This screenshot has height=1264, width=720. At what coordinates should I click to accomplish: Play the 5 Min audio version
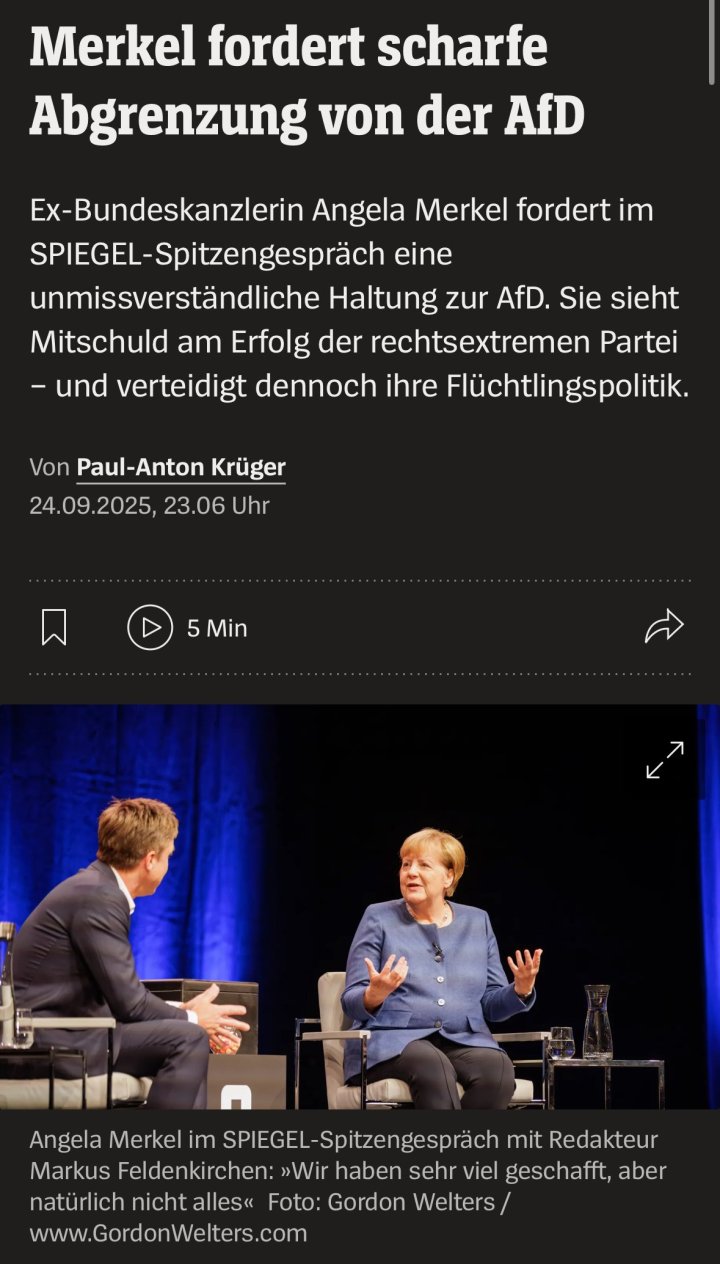pyautogui.click(x=150, y=627)
